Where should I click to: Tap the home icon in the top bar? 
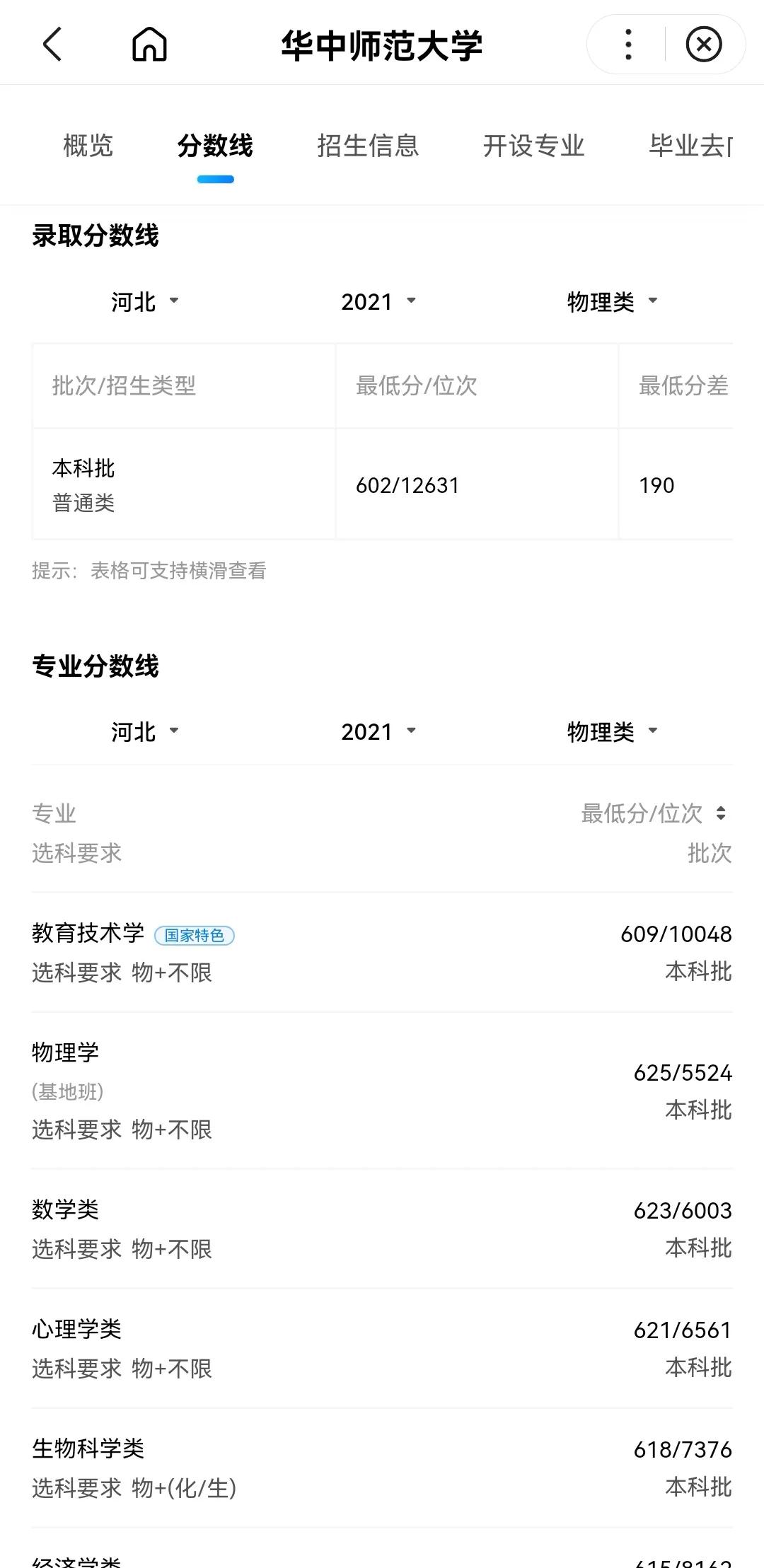149,44
